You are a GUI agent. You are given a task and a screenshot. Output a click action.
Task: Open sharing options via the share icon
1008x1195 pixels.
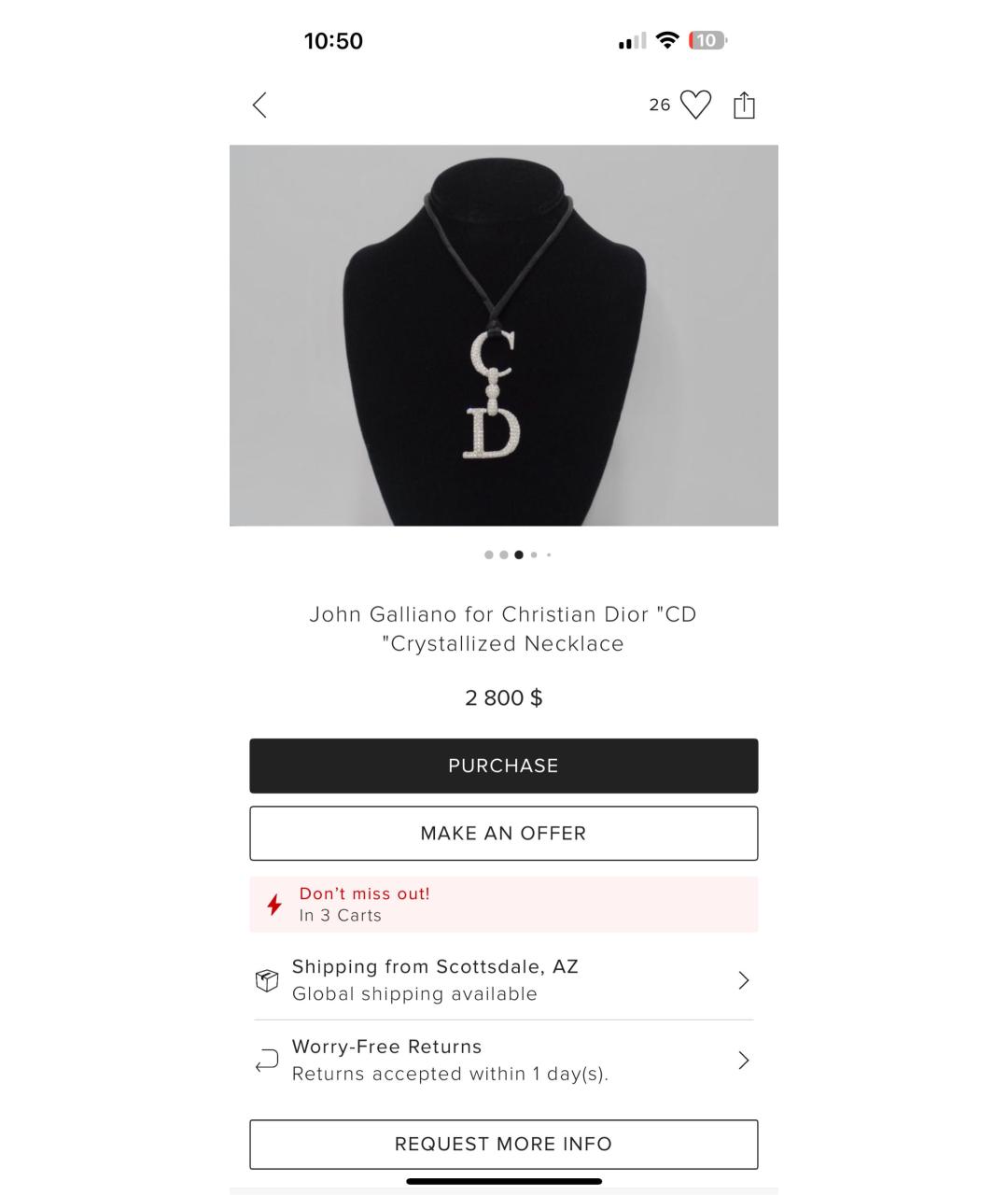point(744,105)
